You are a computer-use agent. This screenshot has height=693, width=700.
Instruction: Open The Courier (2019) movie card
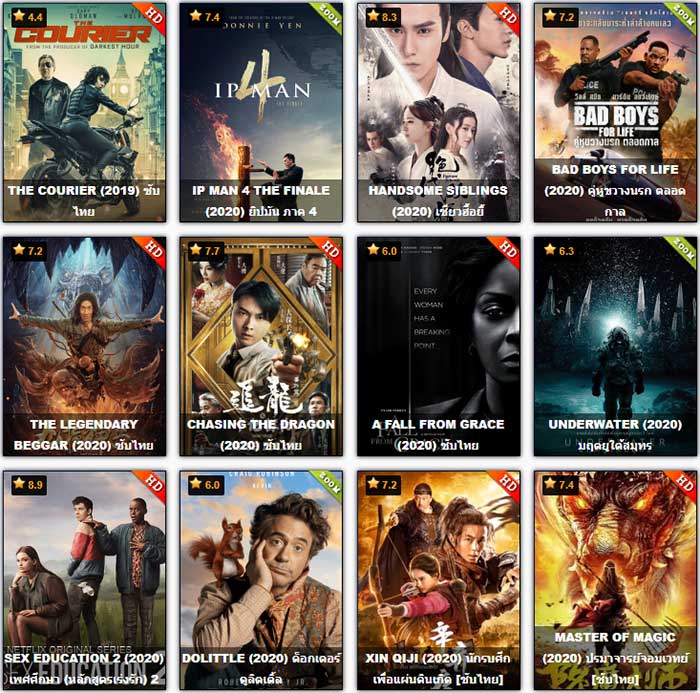point(84,110)
